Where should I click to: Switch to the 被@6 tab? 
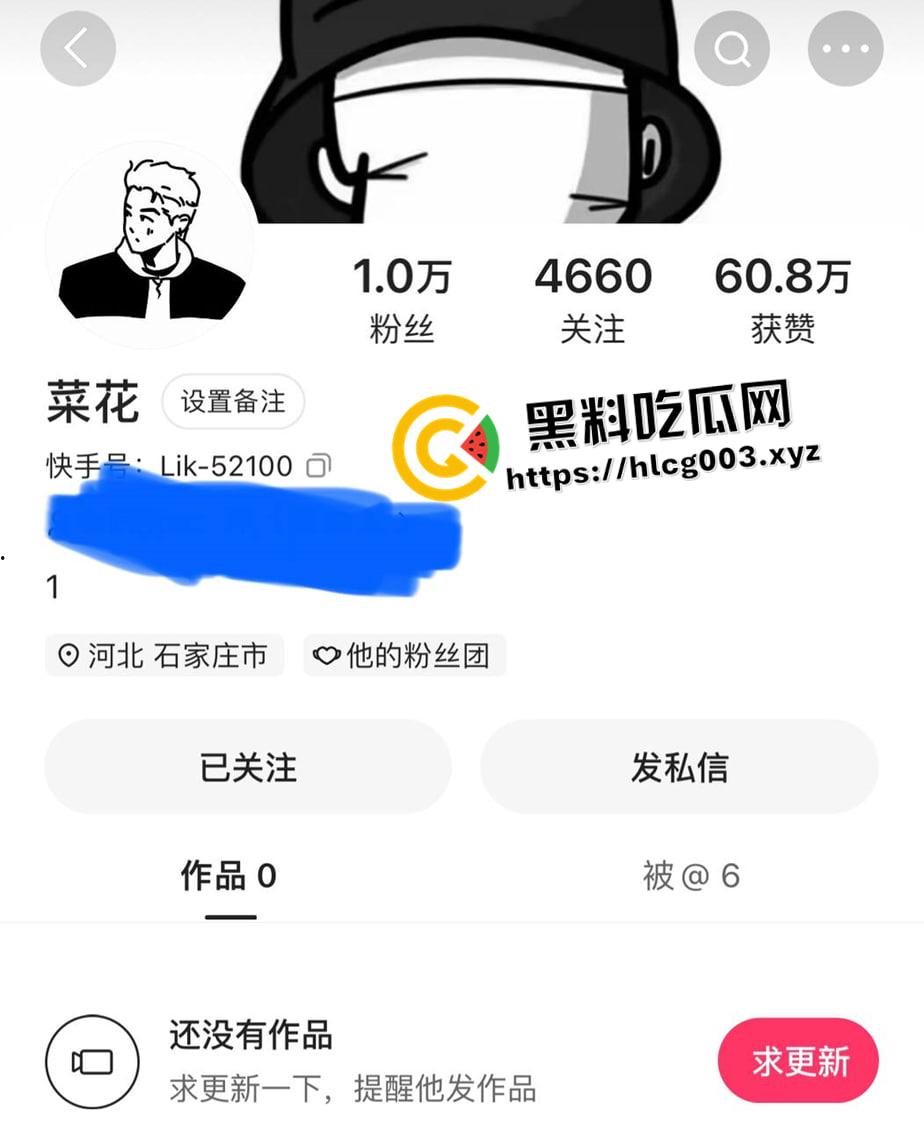692,877
